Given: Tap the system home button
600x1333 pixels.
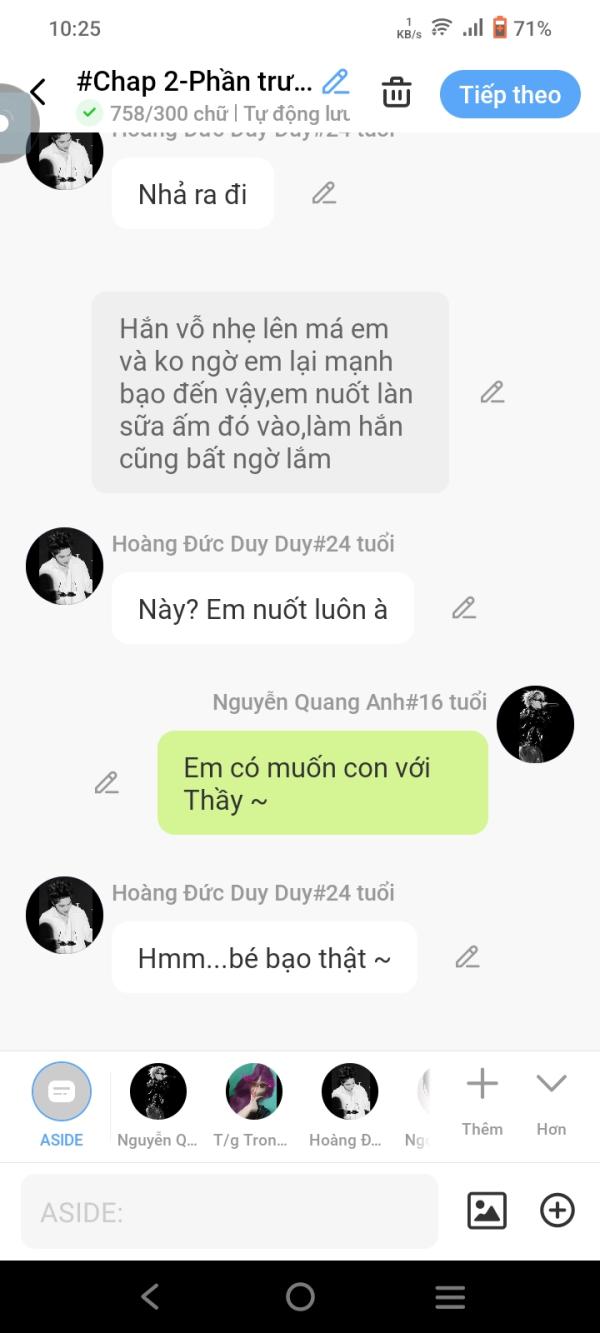Looking at the screenshot, I should (x=300, y=1297).
